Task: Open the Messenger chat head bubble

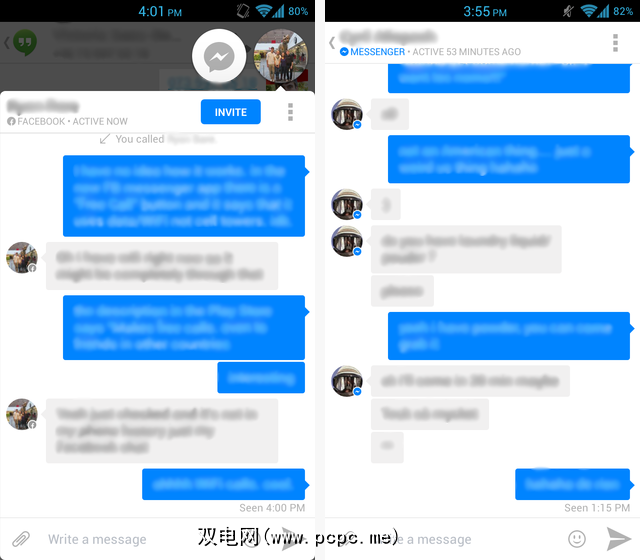Action: tap(219, 59)
